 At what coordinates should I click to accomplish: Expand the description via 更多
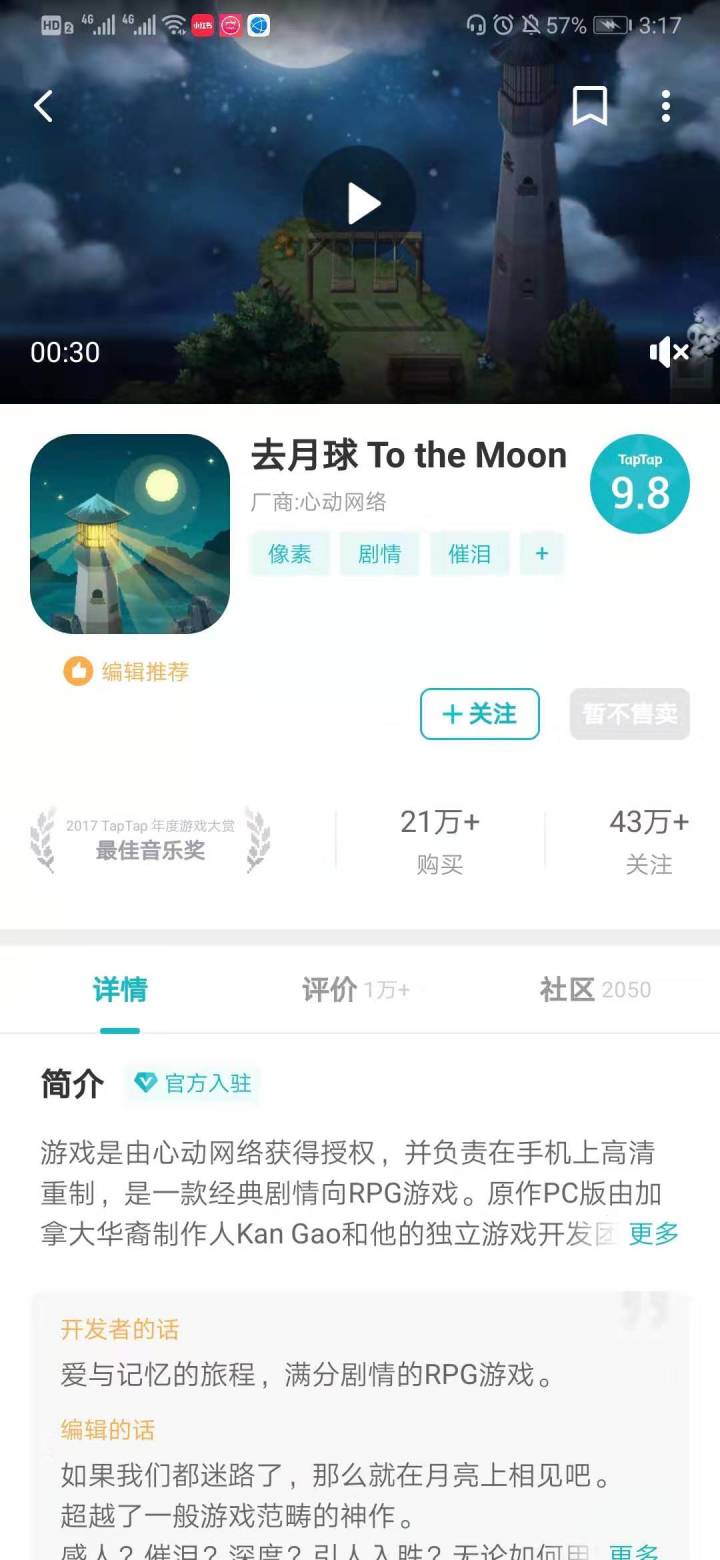tap(652, 1234)
